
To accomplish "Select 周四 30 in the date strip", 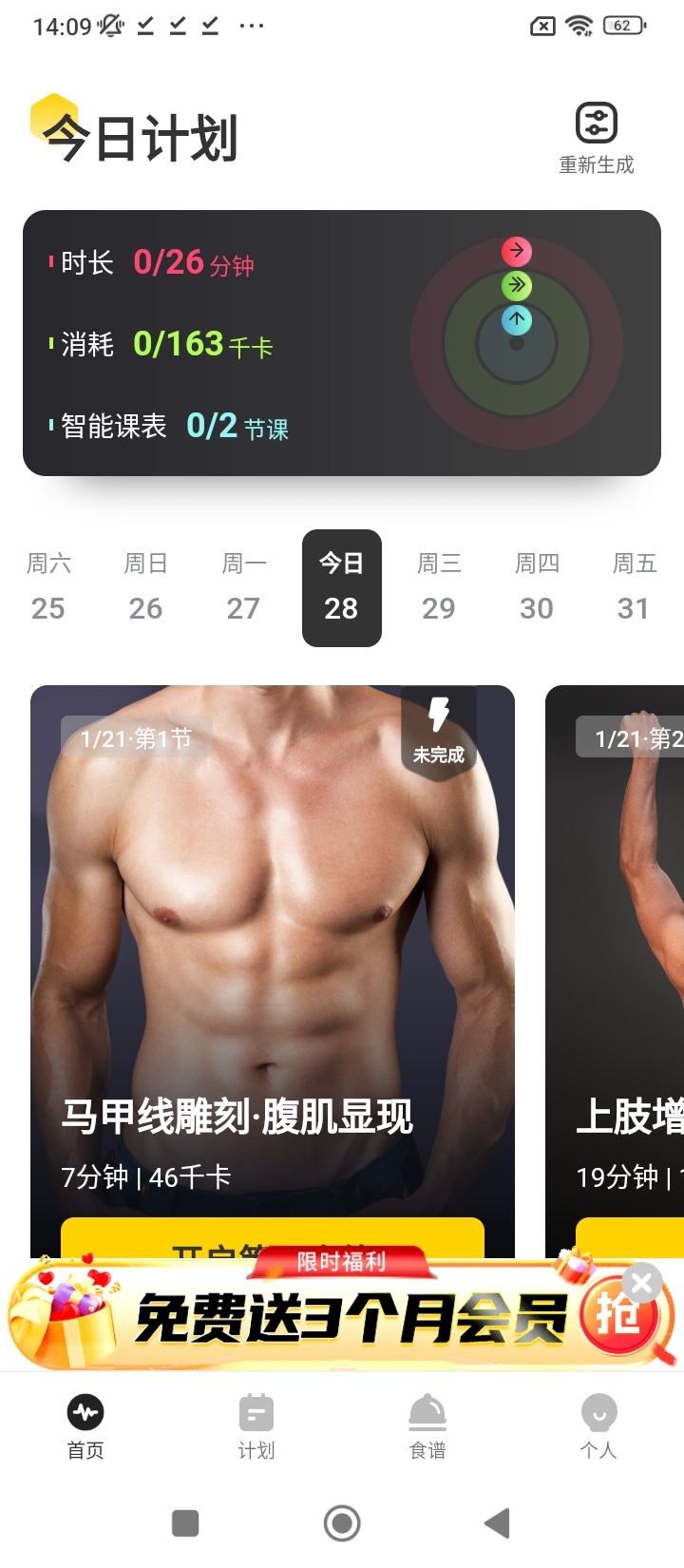I will point(537,588).
